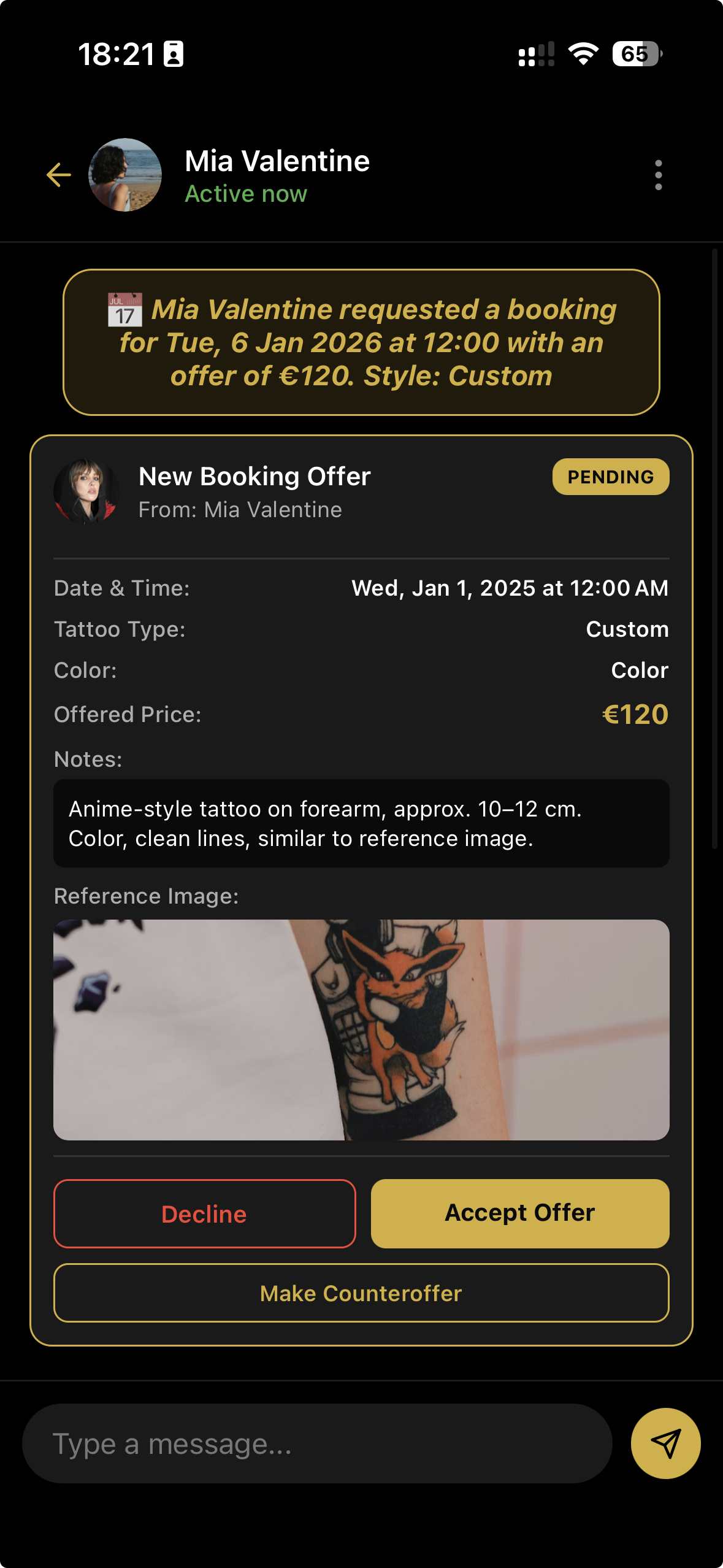Accept Mia Valentine's €120 offer

click(519, 1212)
